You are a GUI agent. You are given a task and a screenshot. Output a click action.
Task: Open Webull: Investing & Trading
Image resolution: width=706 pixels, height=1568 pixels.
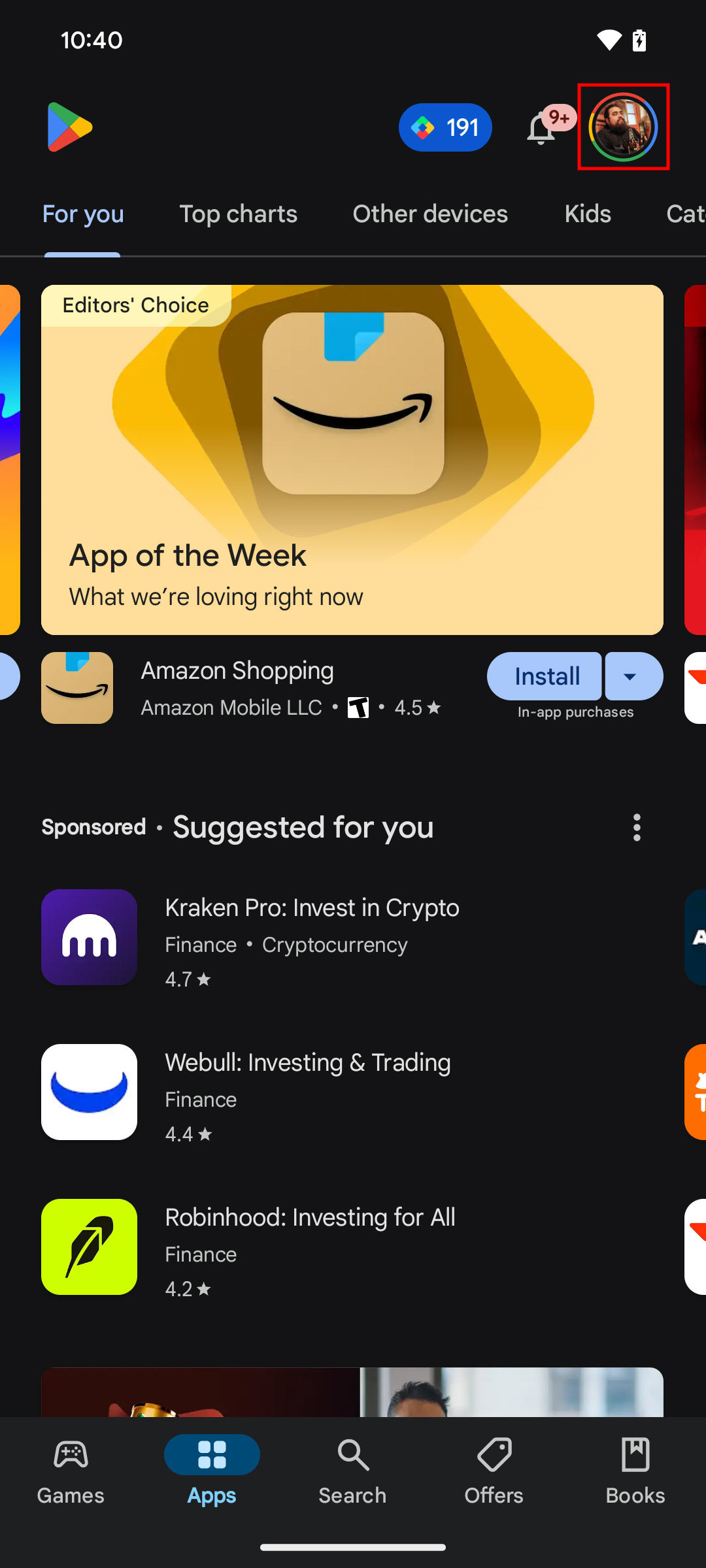(x=307, y=1092)
